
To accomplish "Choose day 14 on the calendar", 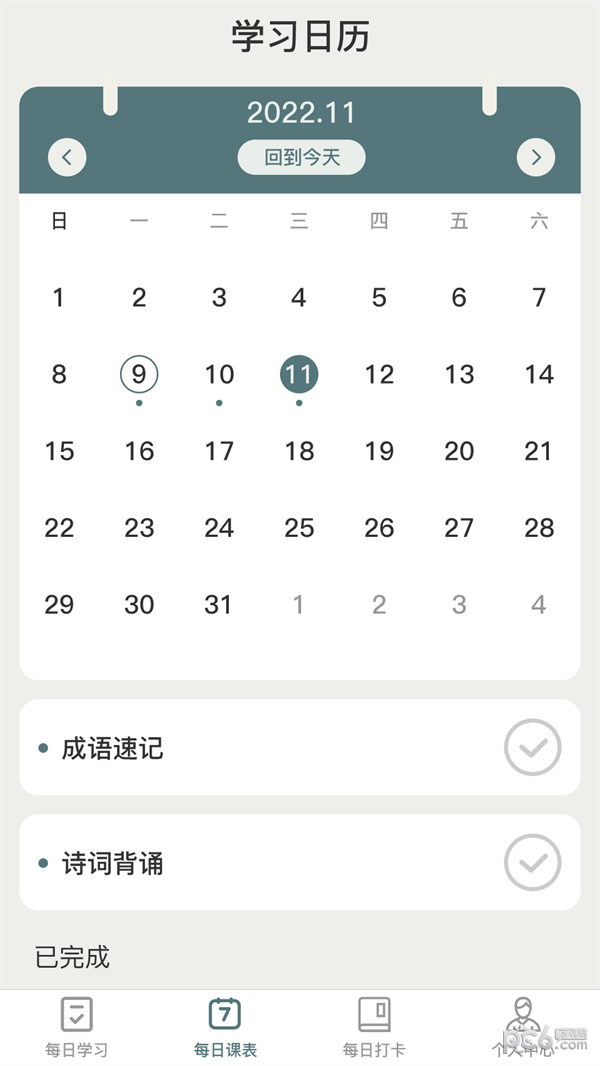I will coord(539,375).
